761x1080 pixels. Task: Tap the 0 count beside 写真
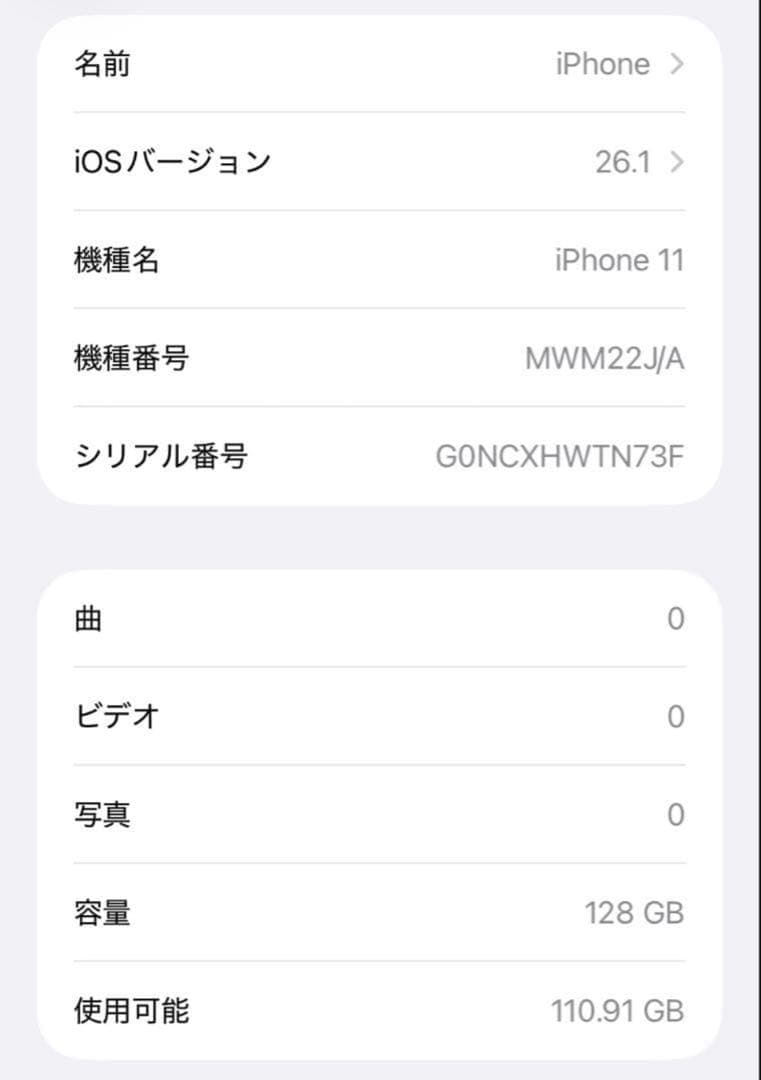(x=678, y=814)
